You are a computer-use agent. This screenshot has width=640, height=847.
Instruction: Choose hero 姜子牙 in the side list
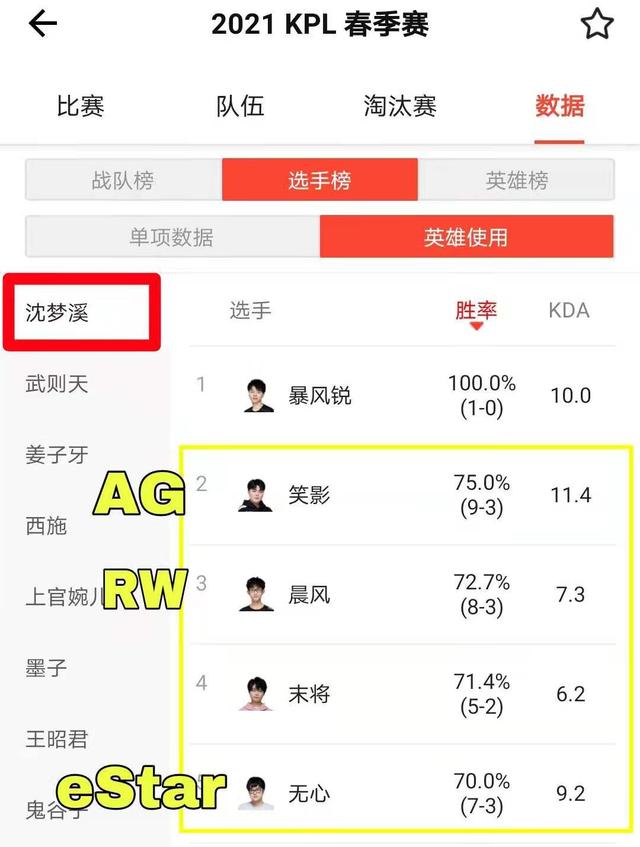(57, 455)
